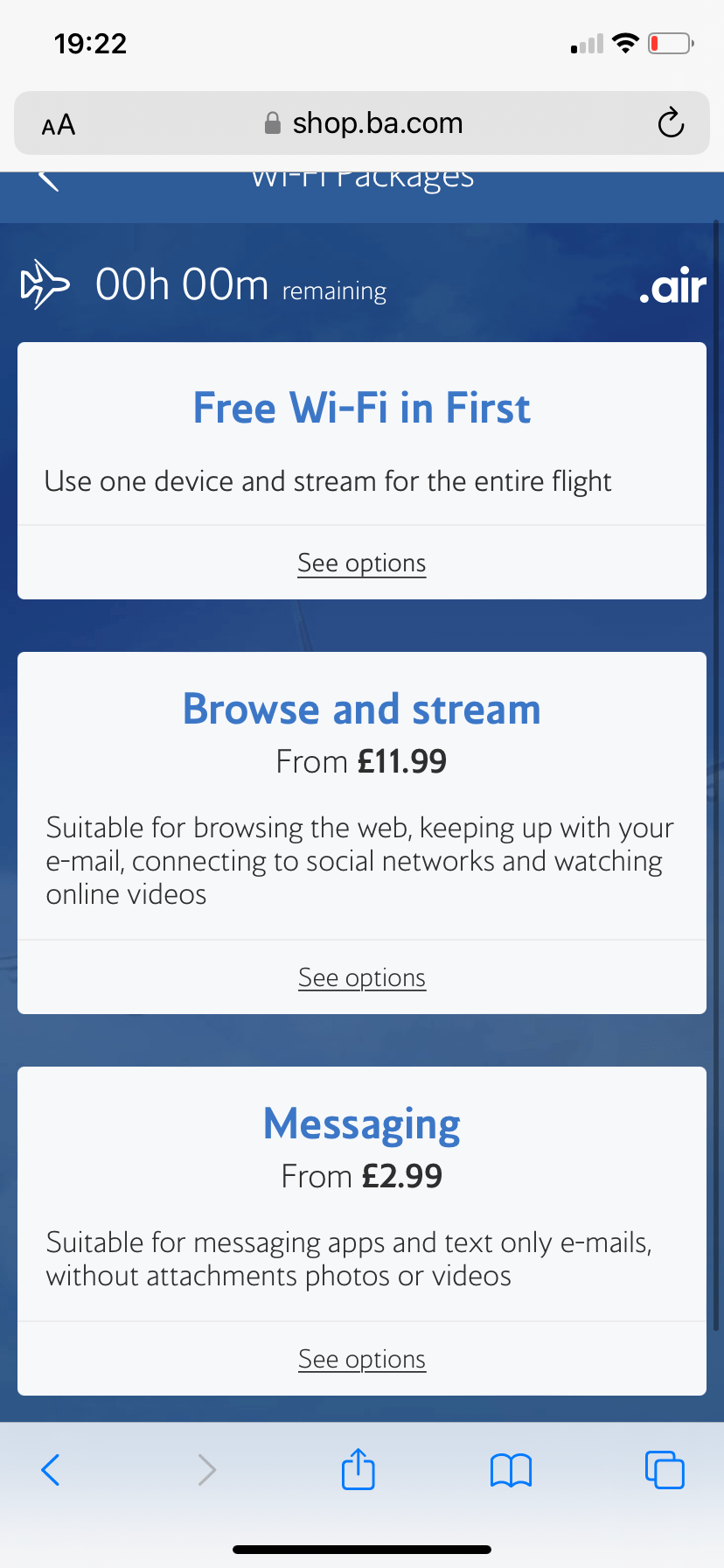See options for the Messaging package
The image size is (724, 1568).
click(361, 1359)
